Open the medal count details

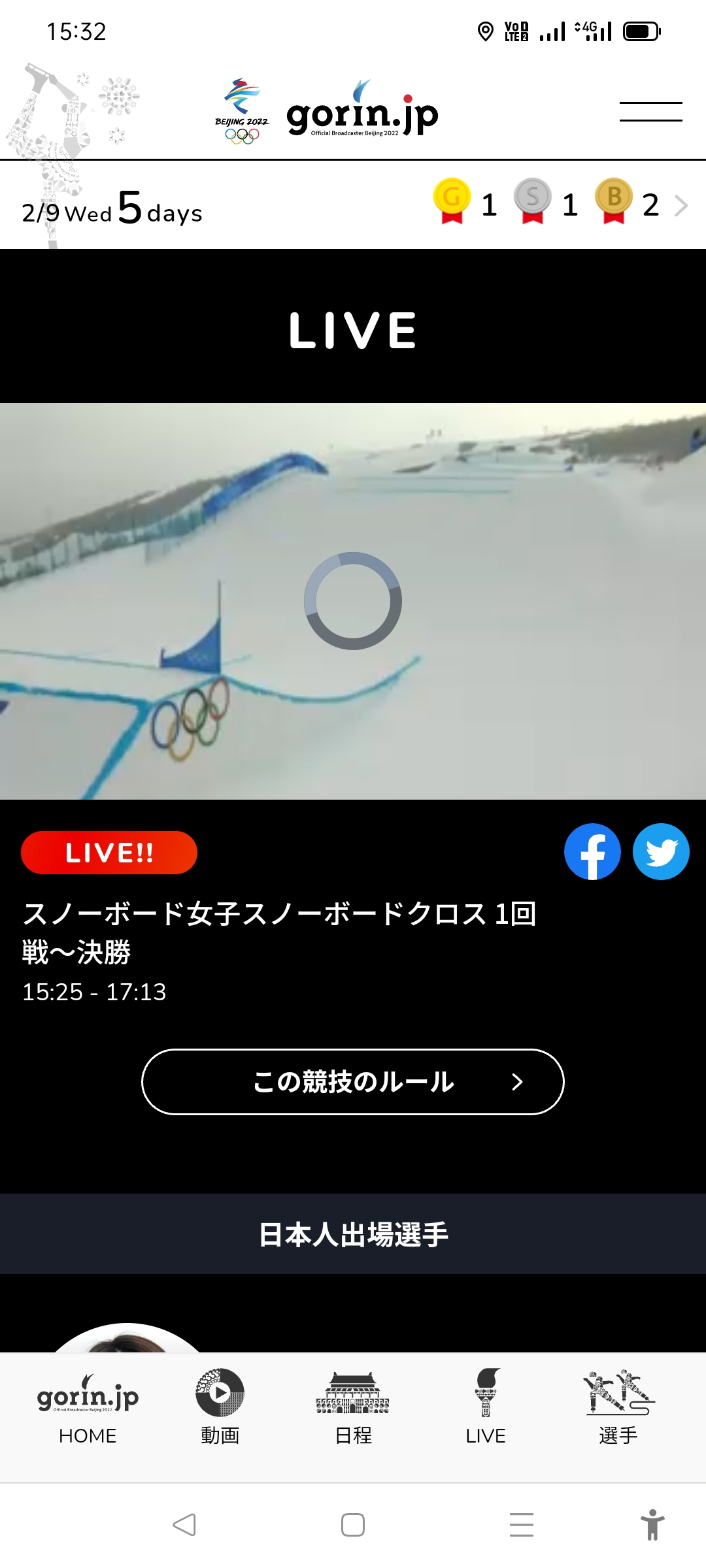680,206
